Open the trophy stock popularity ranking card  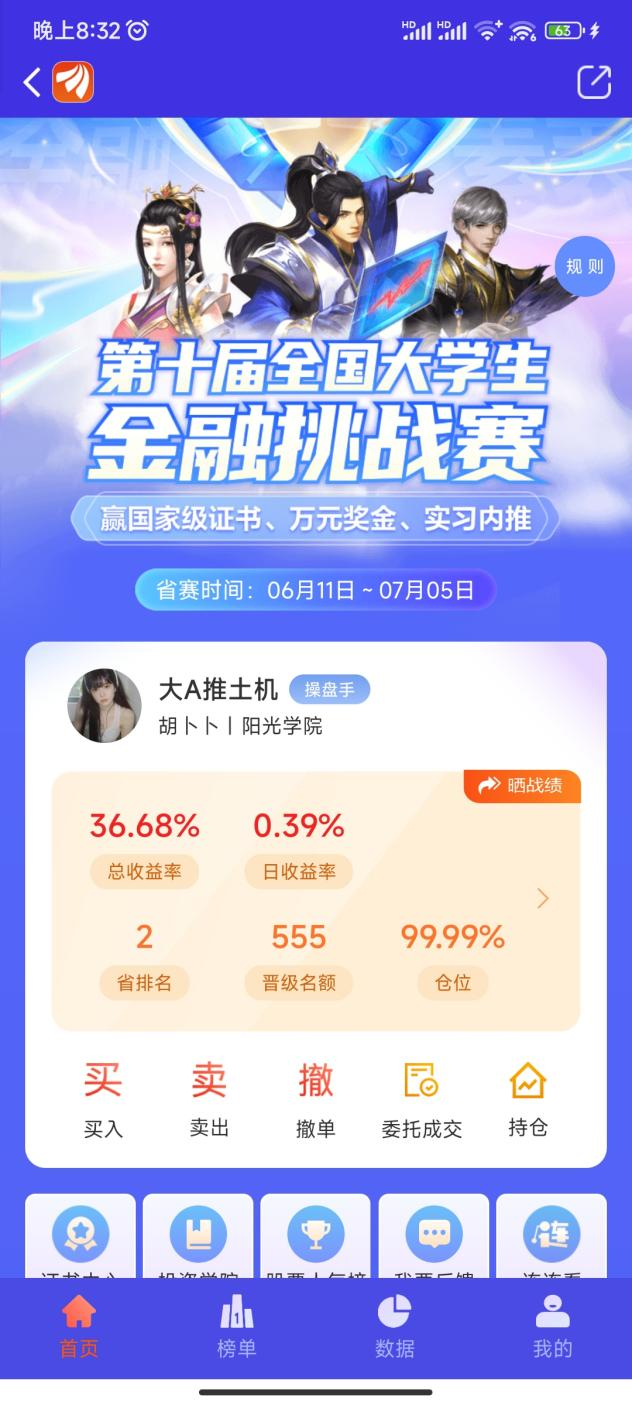(315, 1236)
